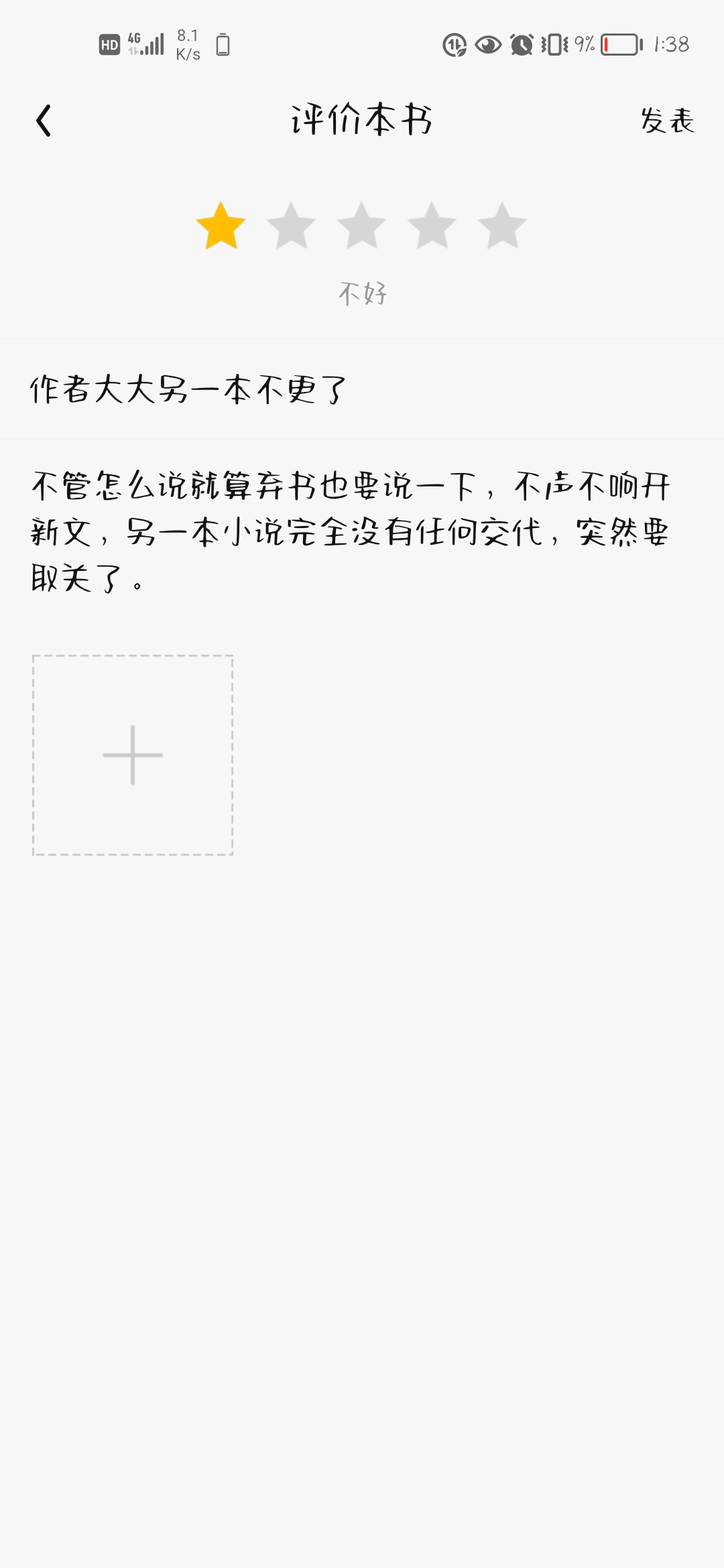
Task: Select the third star rating
Action: (x=361, y=226)
